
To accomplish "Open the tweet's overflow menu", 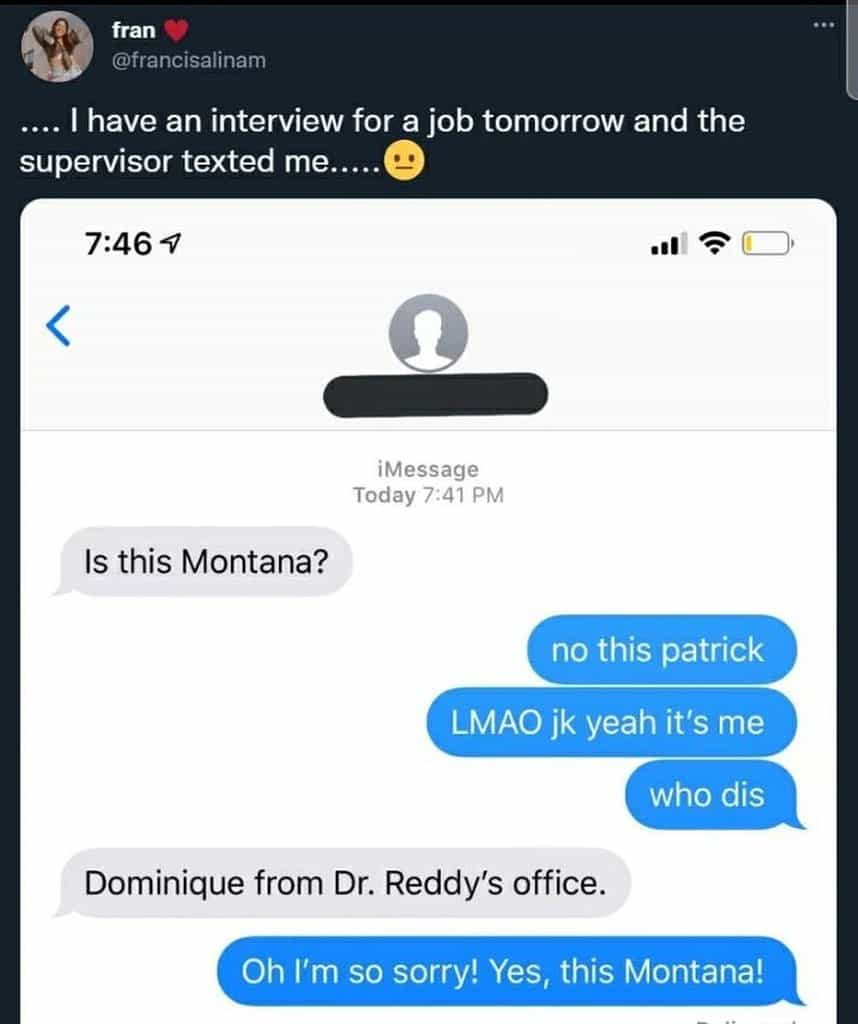I will click(822, 23).
